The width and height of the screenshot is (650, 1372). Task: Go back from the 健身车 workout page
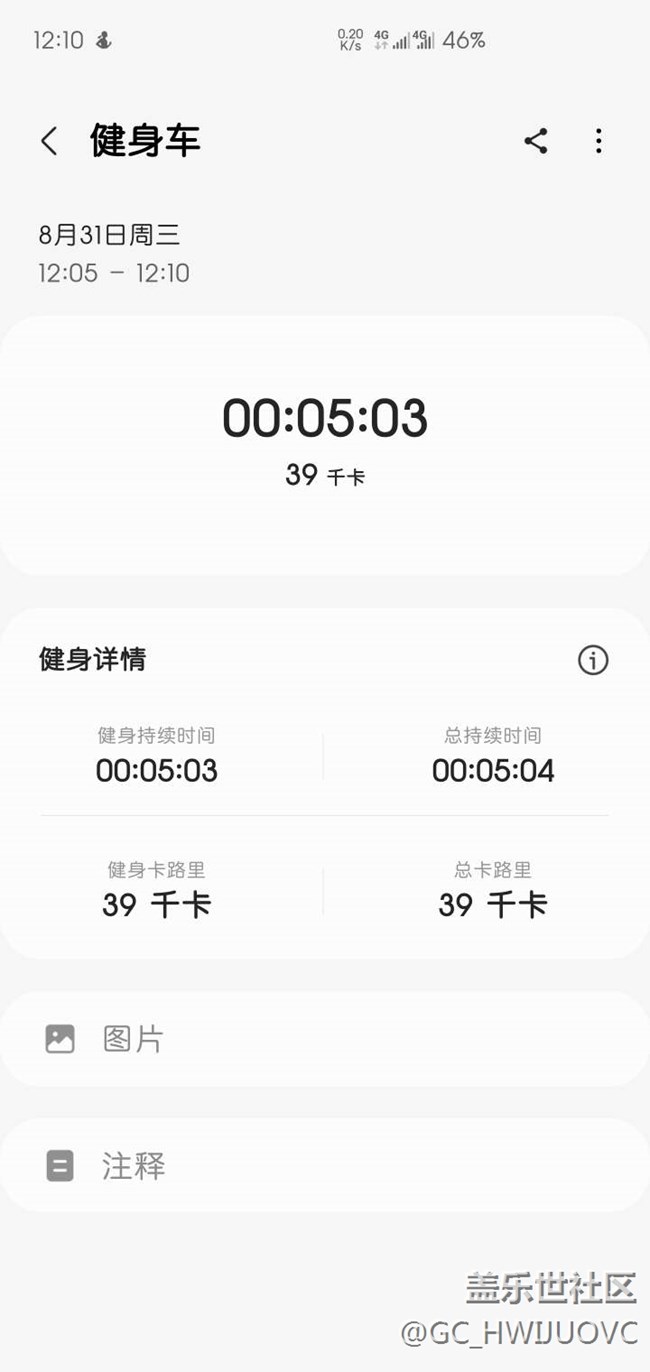click(49, 141)
